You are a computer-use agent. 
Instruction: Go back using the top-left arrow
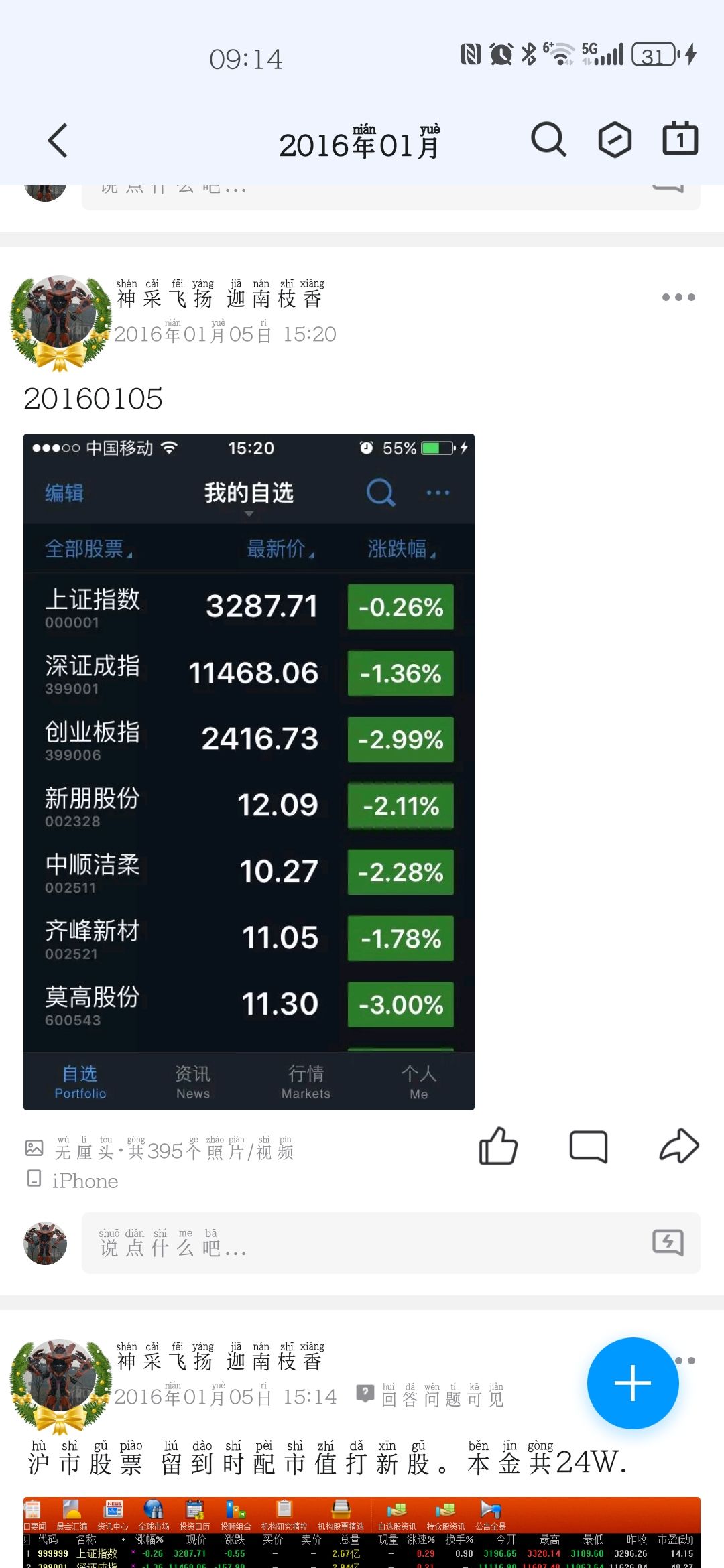click(x=58, y=141)
